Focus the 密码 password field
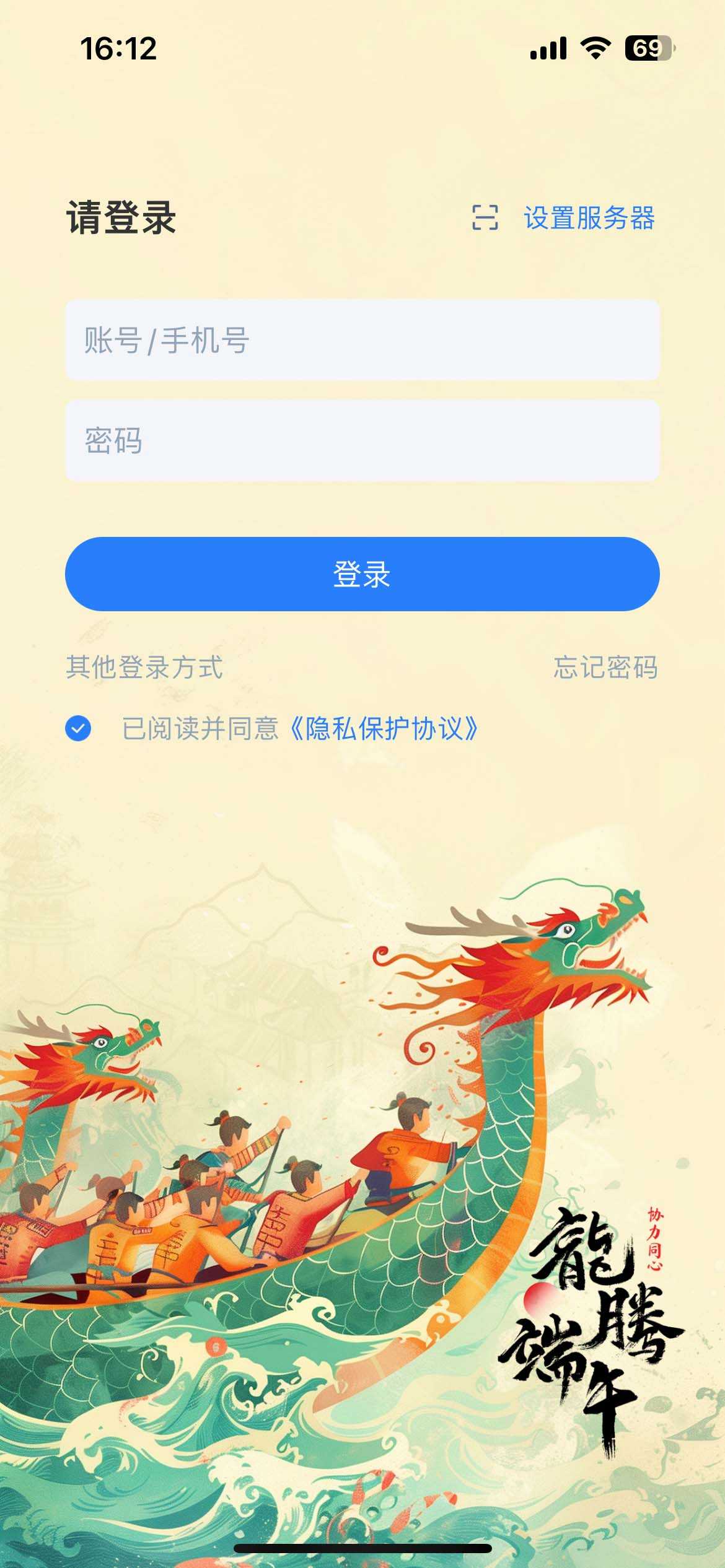This screenshot has height=1568, width=725. pyautogui.click(x=362, y=440)
